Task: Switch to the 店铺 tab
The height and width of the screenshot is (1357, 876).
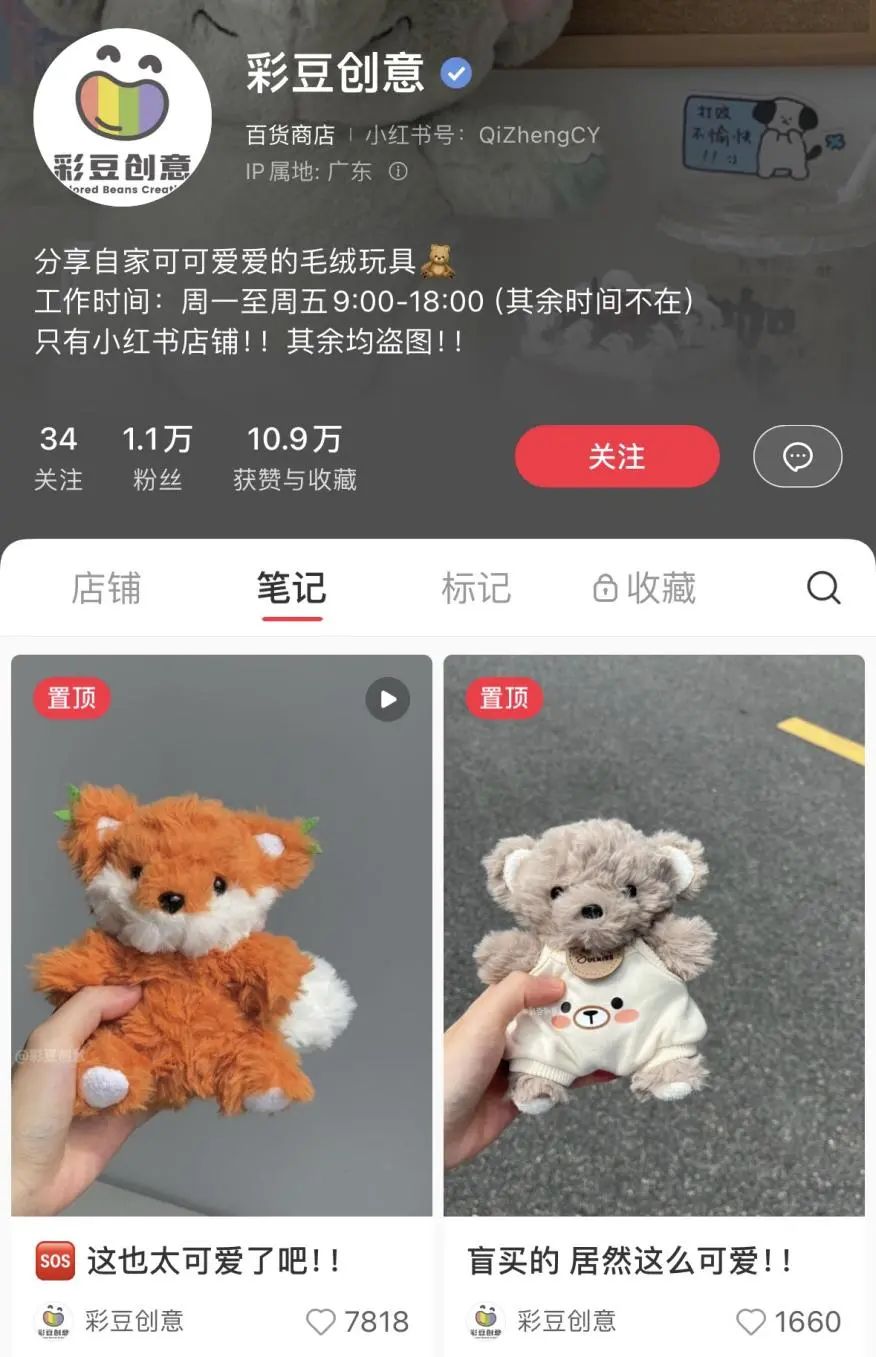Action: [106, 588]
